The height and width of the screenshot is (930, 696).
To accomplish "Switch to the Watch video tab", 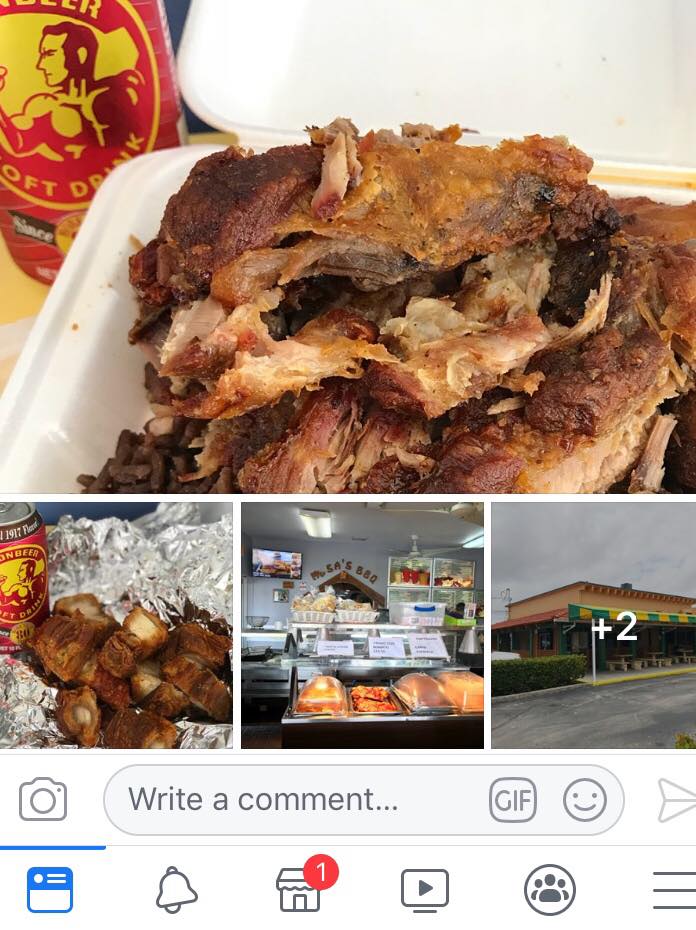I will click(x=424, y=889).
